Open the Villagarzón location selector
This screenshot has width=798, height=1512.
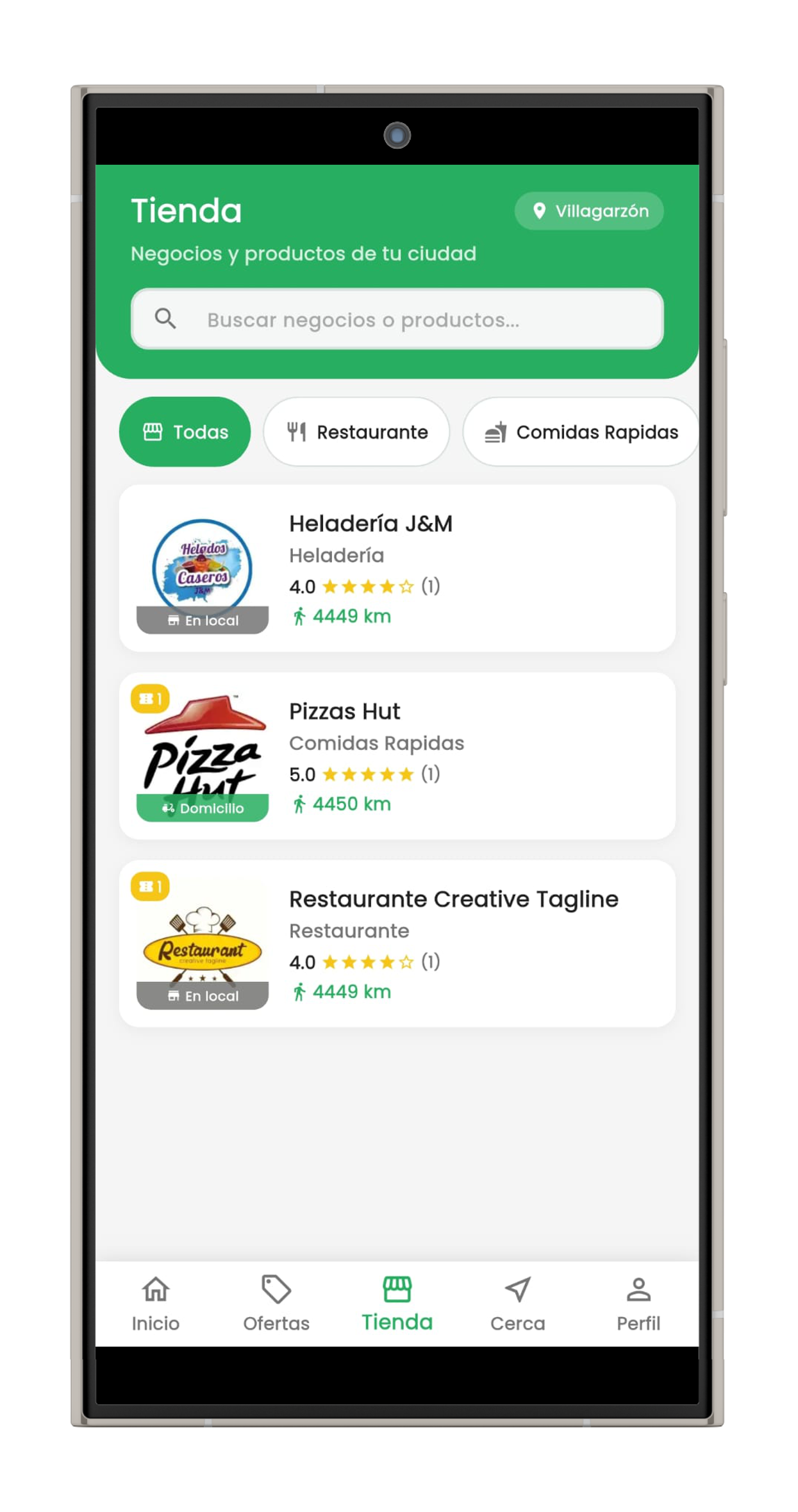pos(589,210)
